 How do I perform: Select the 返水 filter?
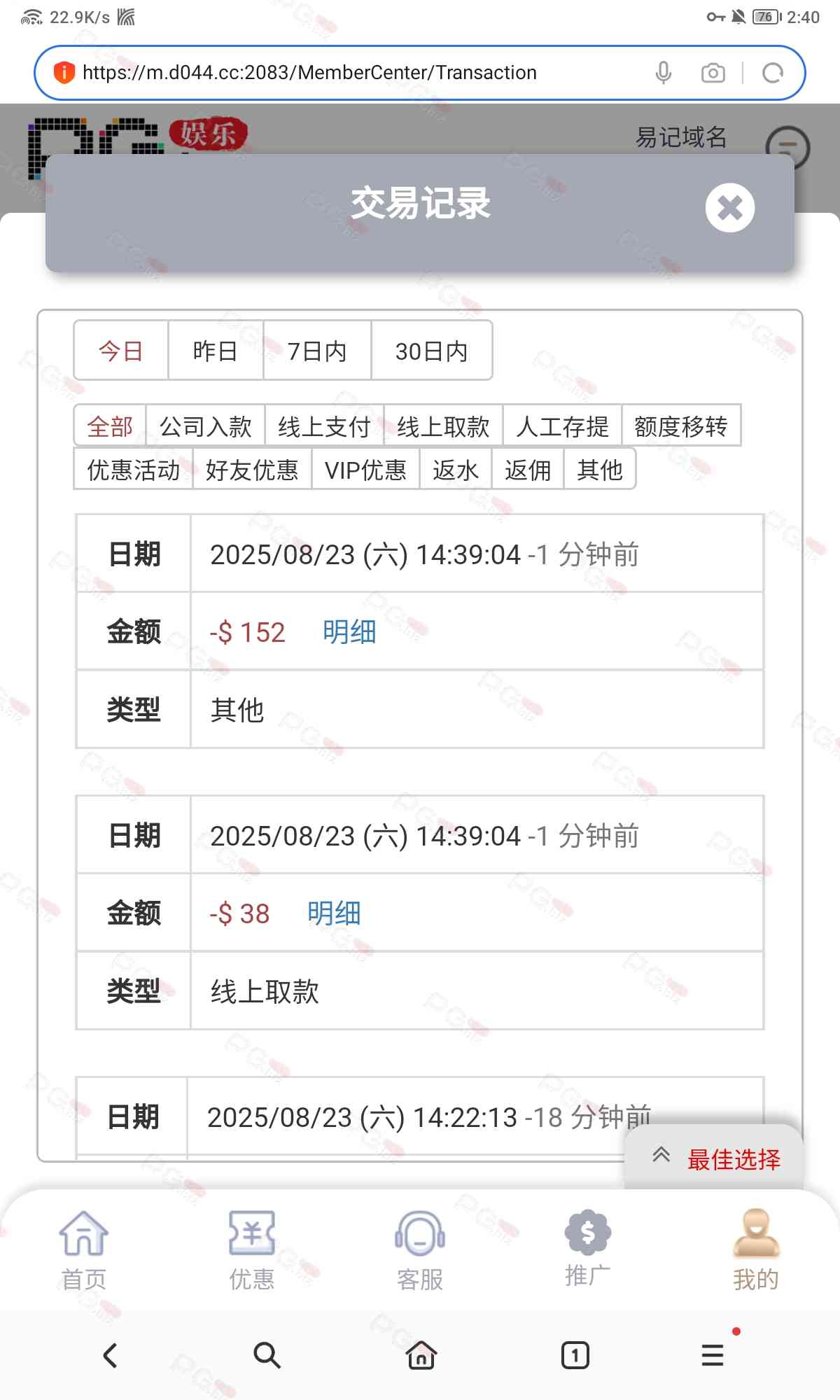coord(456,470)
